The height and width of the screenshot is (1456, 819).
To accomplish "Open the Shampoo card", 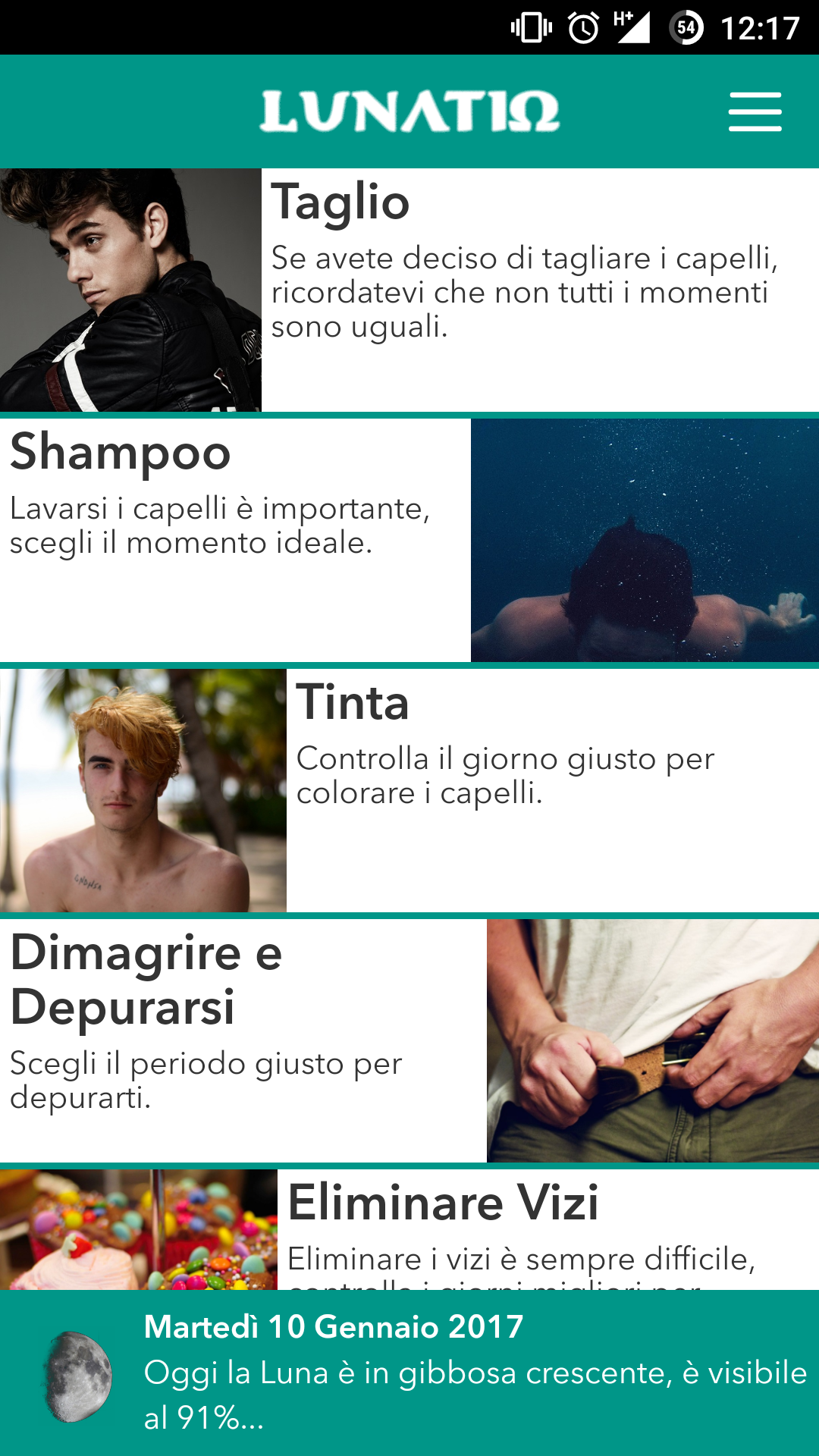I will coord(409,540).
